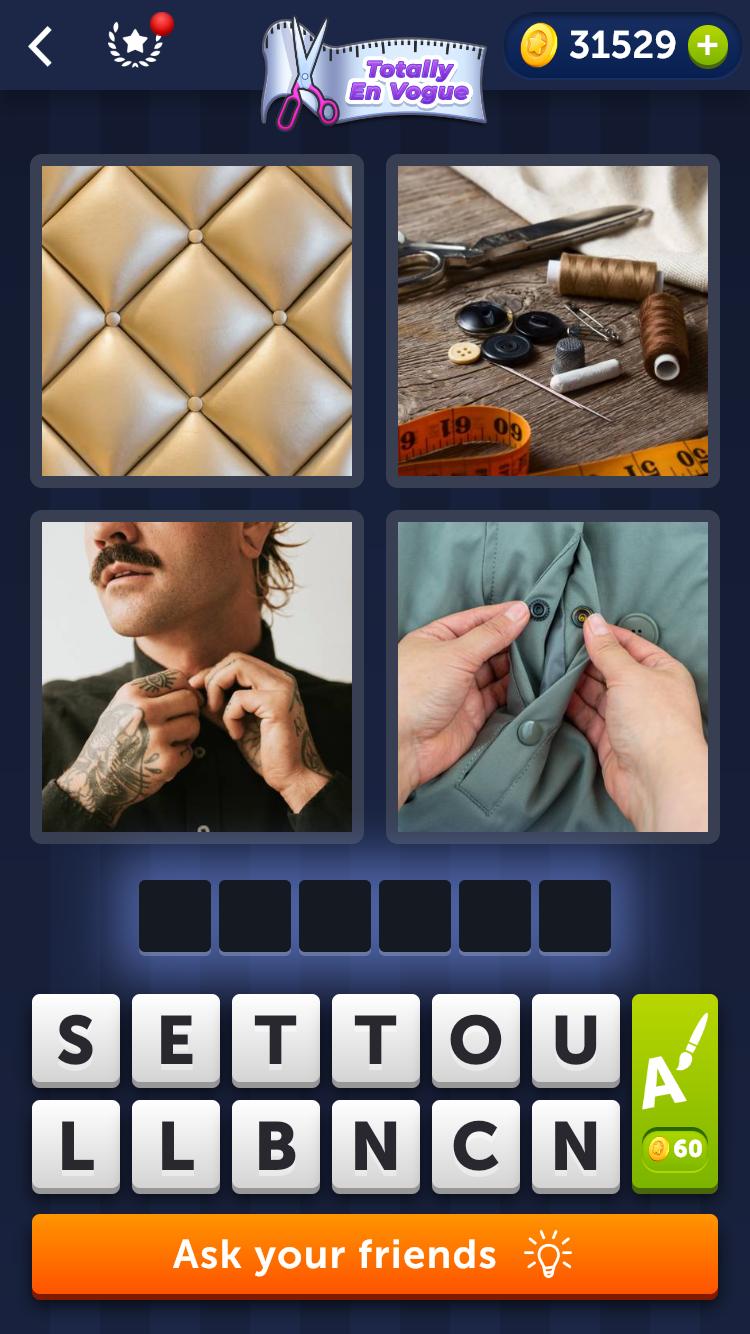750x1334 pixels.
Task: Select the letter E tile
Action: coord(176,1040)
